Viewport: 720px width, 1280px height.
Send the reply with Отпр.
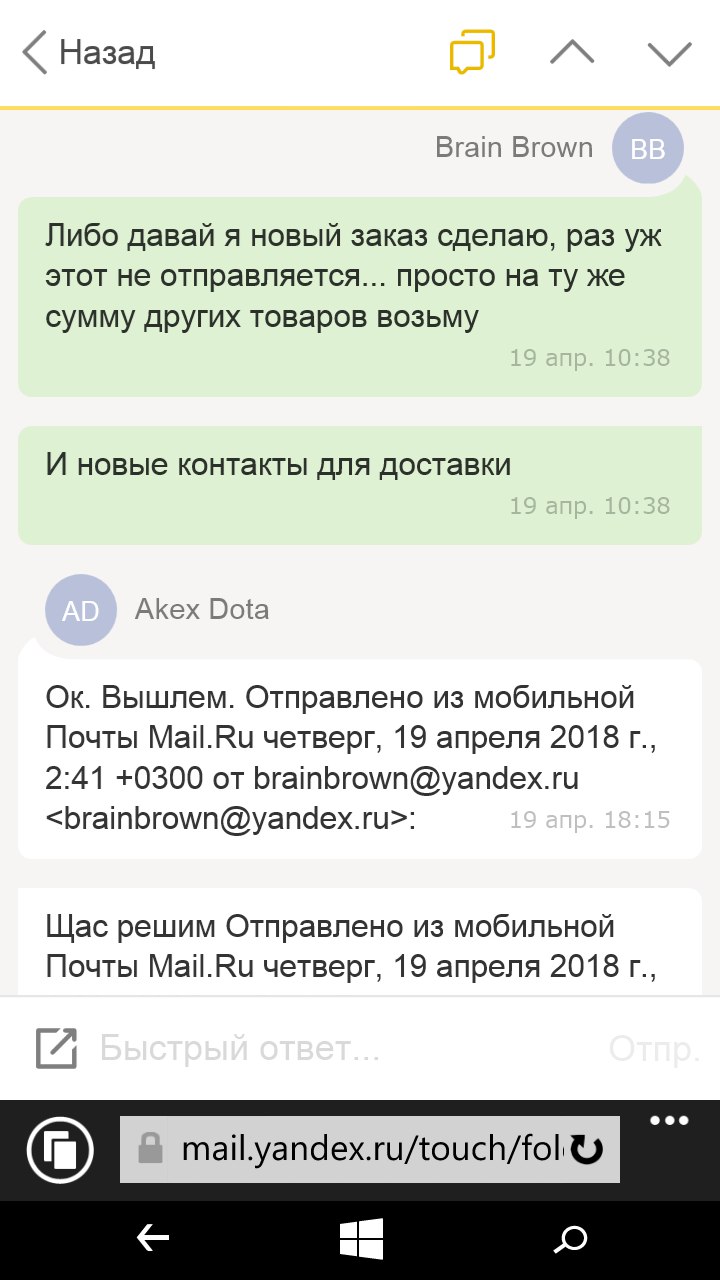(x=654, y=1049)
